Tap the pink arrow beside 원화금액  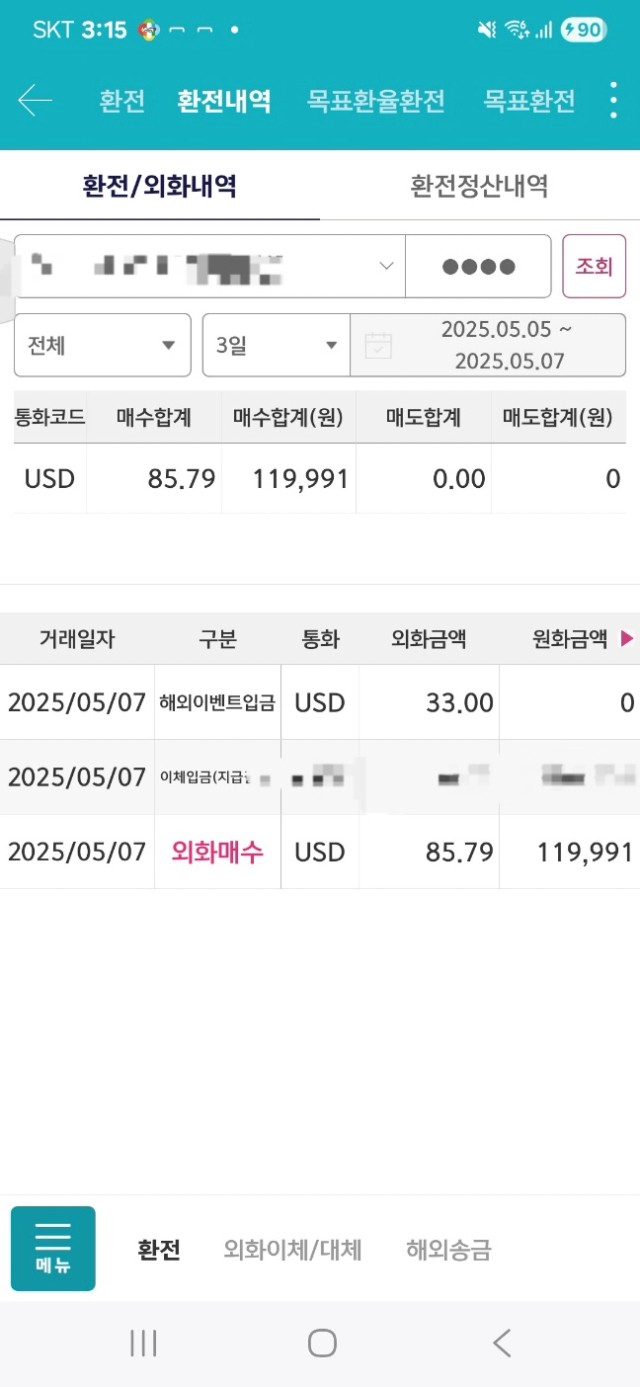[x=628, y=640]
